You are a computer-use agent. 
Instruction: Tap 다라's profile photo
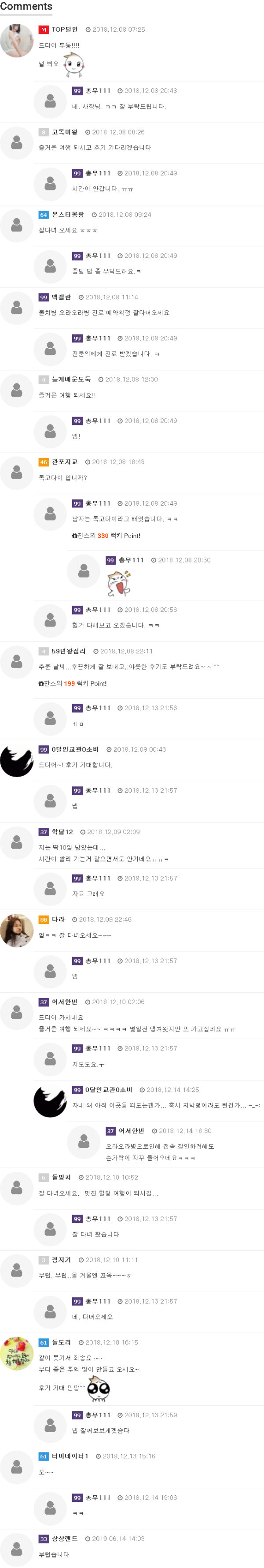[17, 930]
